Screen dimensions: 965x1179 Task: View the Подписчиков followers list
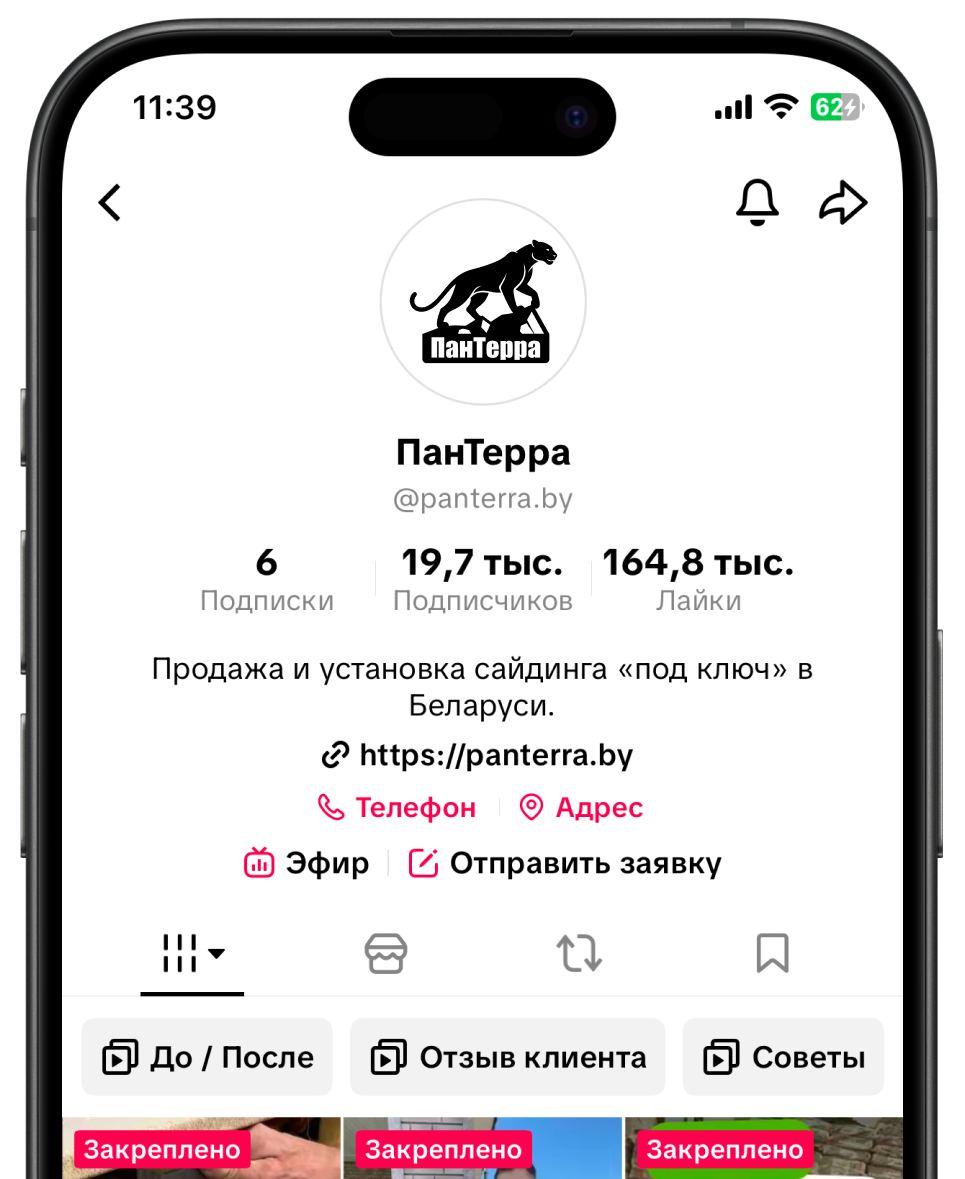pos(482,580)
